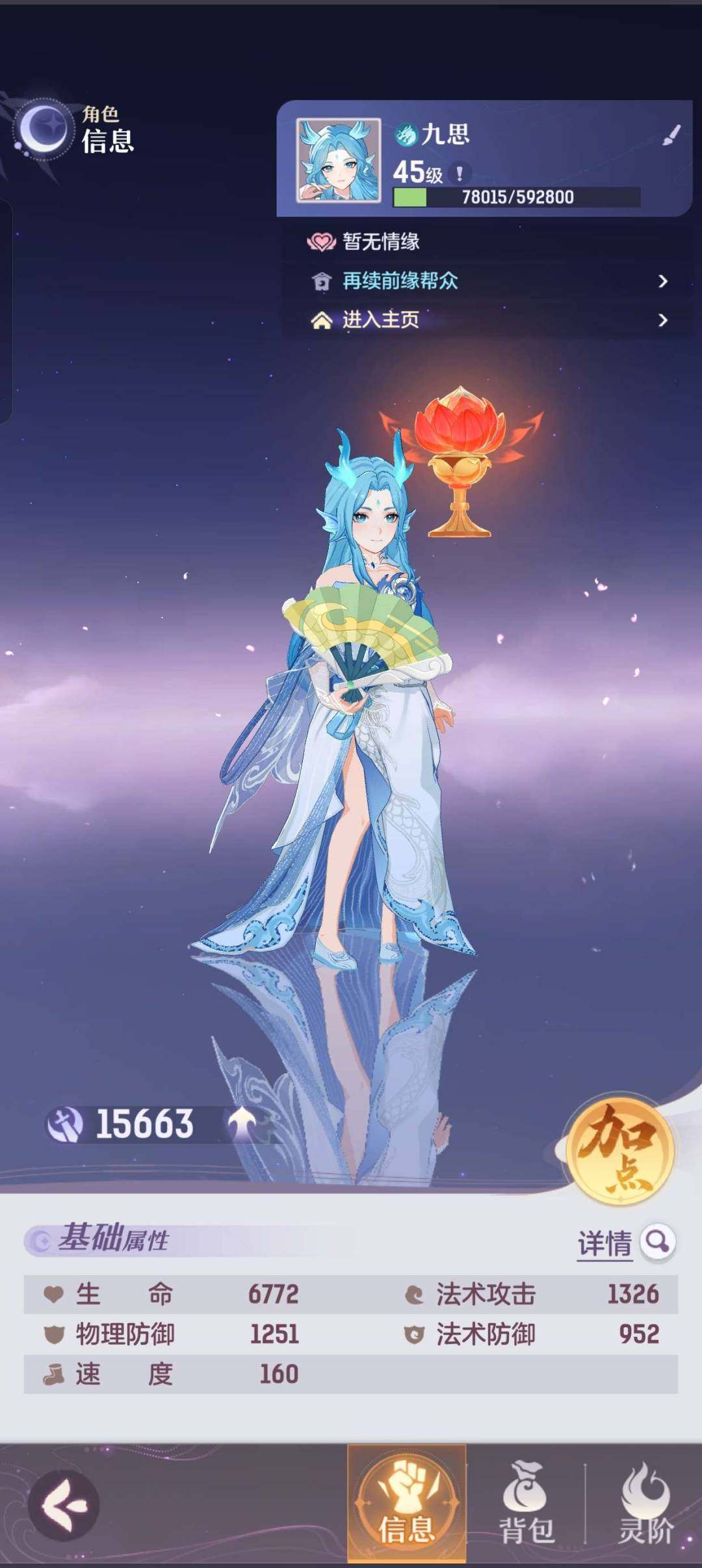Image resolution: width=702 pixels, height=1568 pixels.
Task: Tap the character avatar portrait
Action: click(x=338, y=160)
